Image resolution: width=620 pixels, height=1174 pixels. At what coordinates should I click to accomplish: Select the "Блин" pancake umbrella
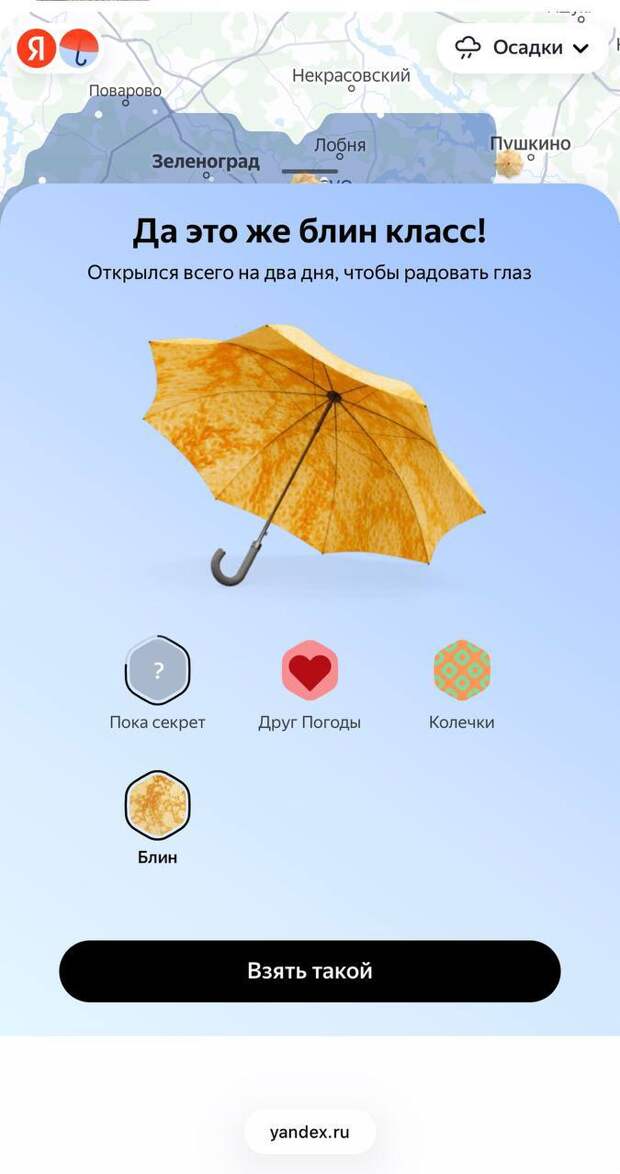[x=157, y=805]
